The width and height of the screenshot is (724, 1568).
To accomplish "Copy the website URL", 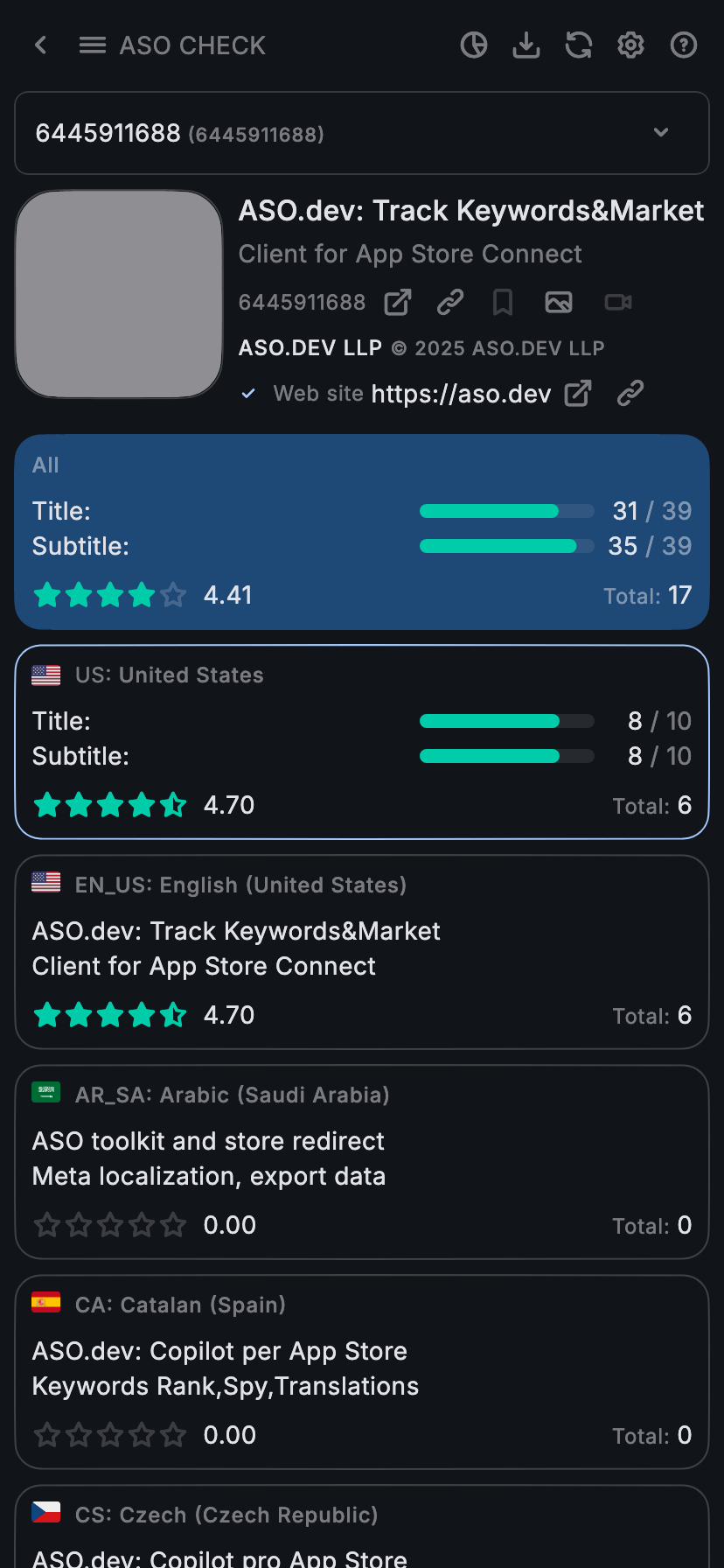I will pos(629,394).
